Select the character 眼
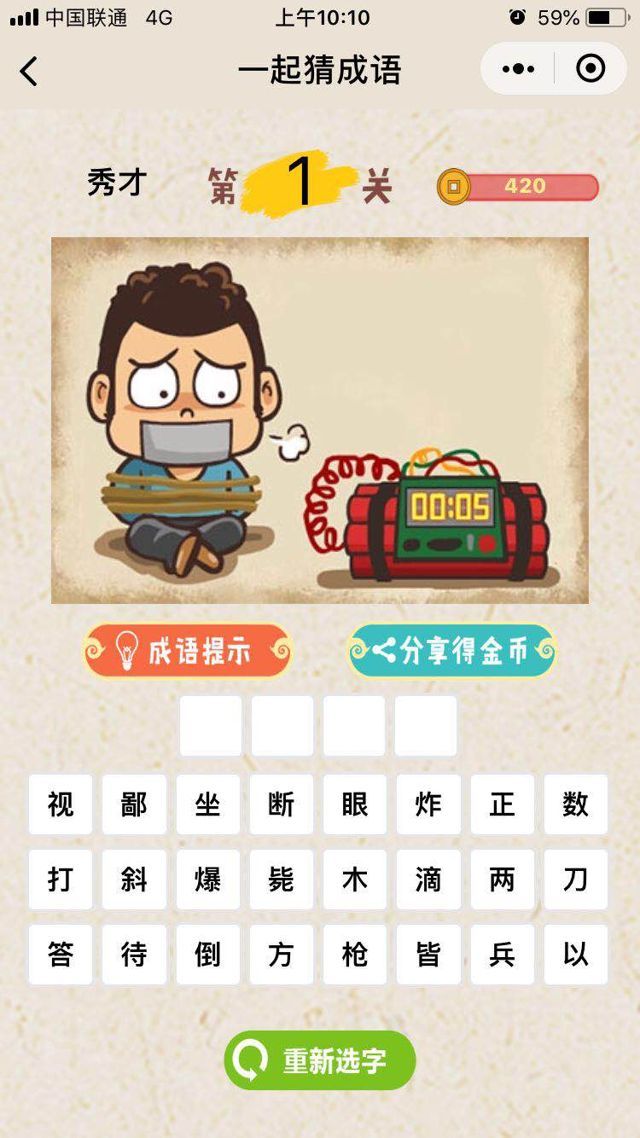This screenshot has width=640, height=1138. 355,804
